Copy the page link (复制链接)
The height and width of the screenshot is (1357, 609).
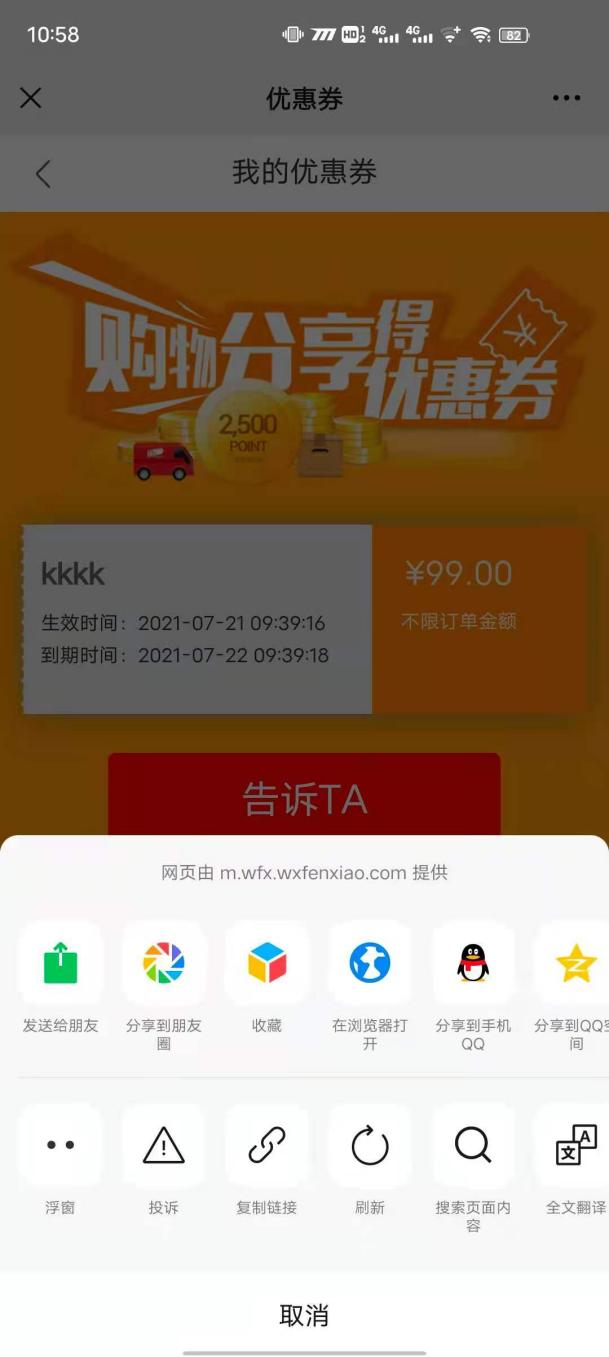pyautogui.click(x=267, y=1145)
